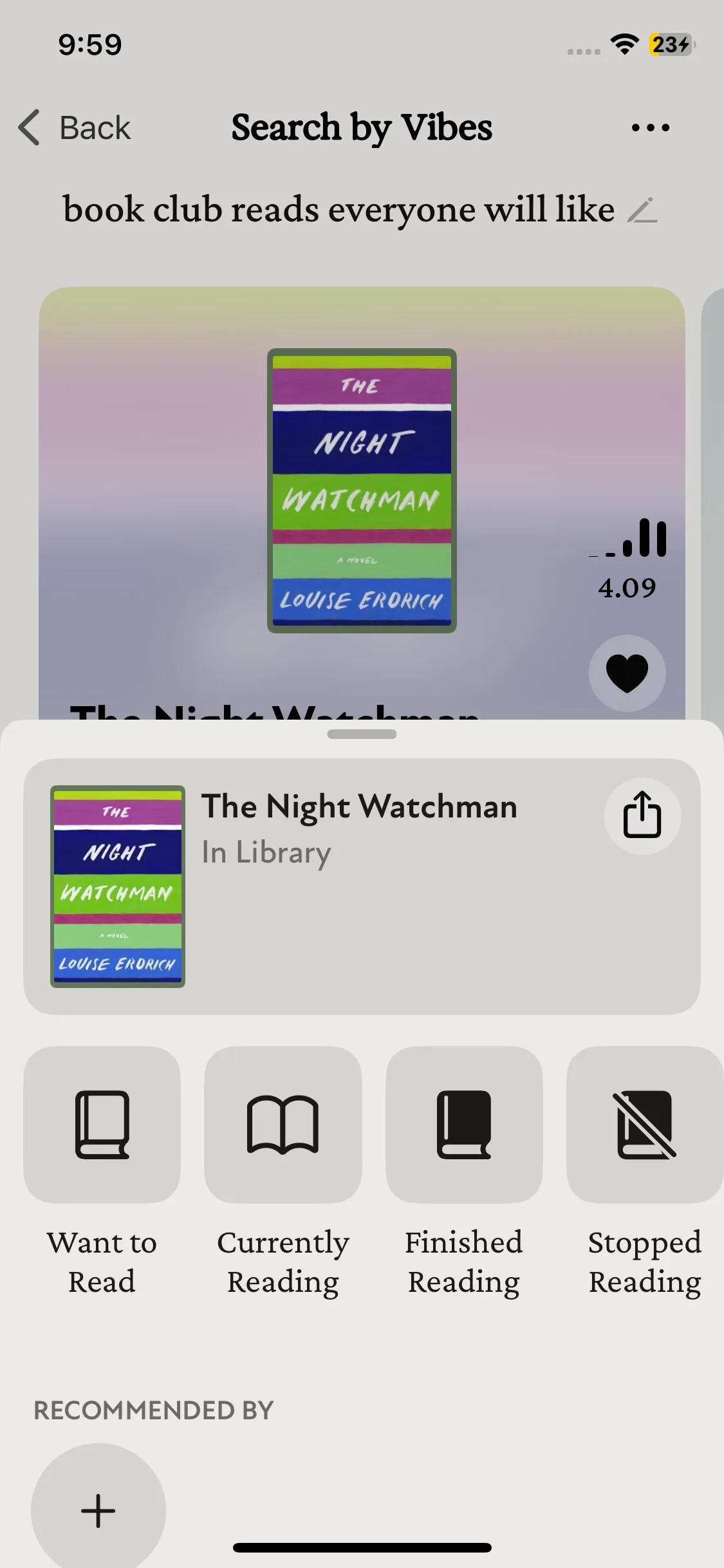Go back to the previous screen

pyautogui.click(x=75, y=127)
